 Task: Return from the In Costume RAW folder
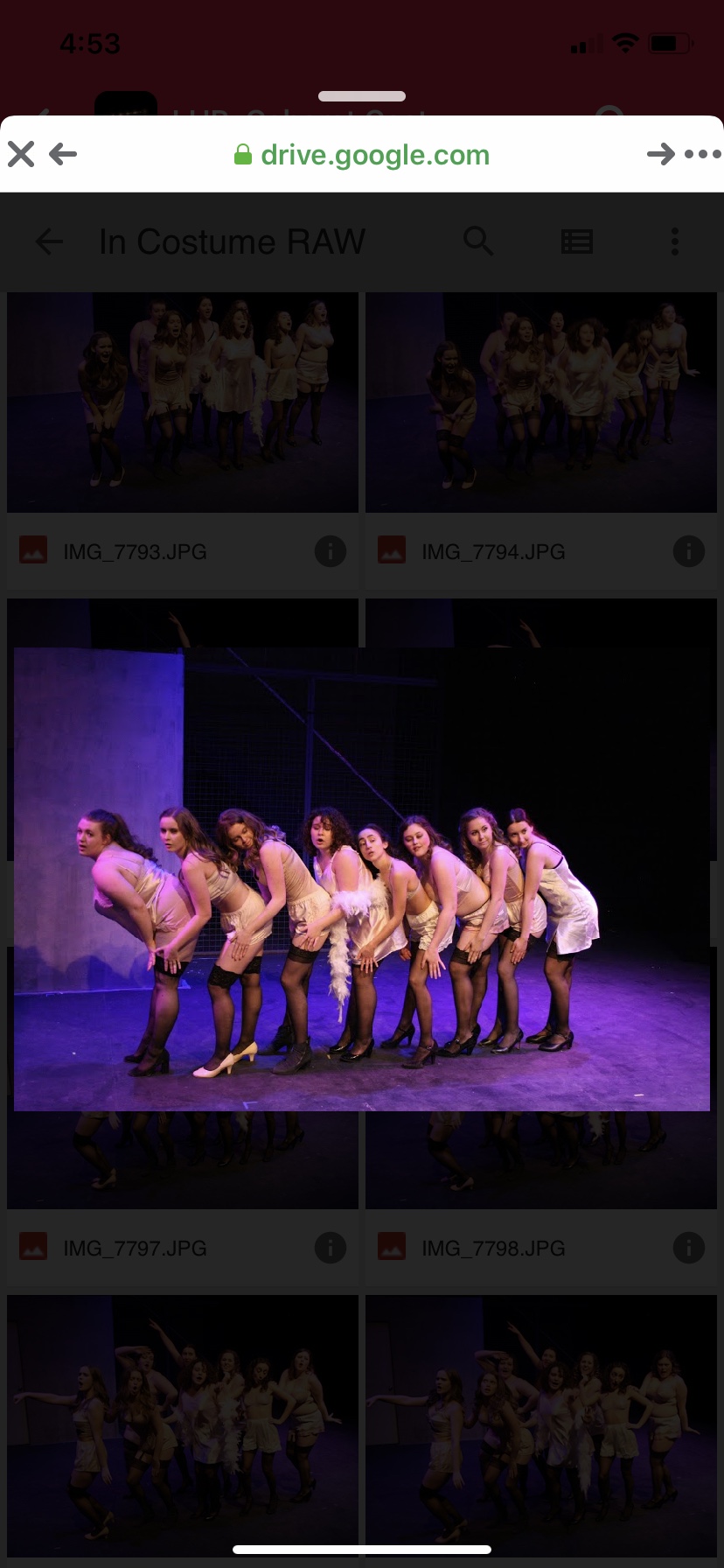click(x=49, y=241)
